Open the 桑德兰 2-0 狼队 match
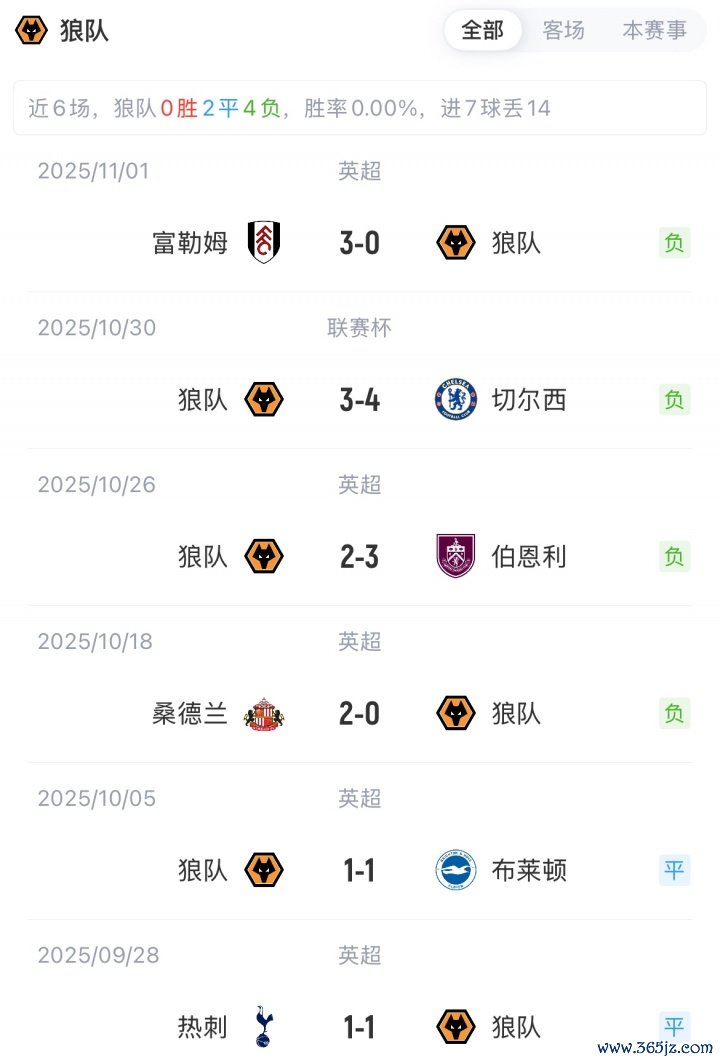Viewport: 720px width, 1063px height. [359, 714]
